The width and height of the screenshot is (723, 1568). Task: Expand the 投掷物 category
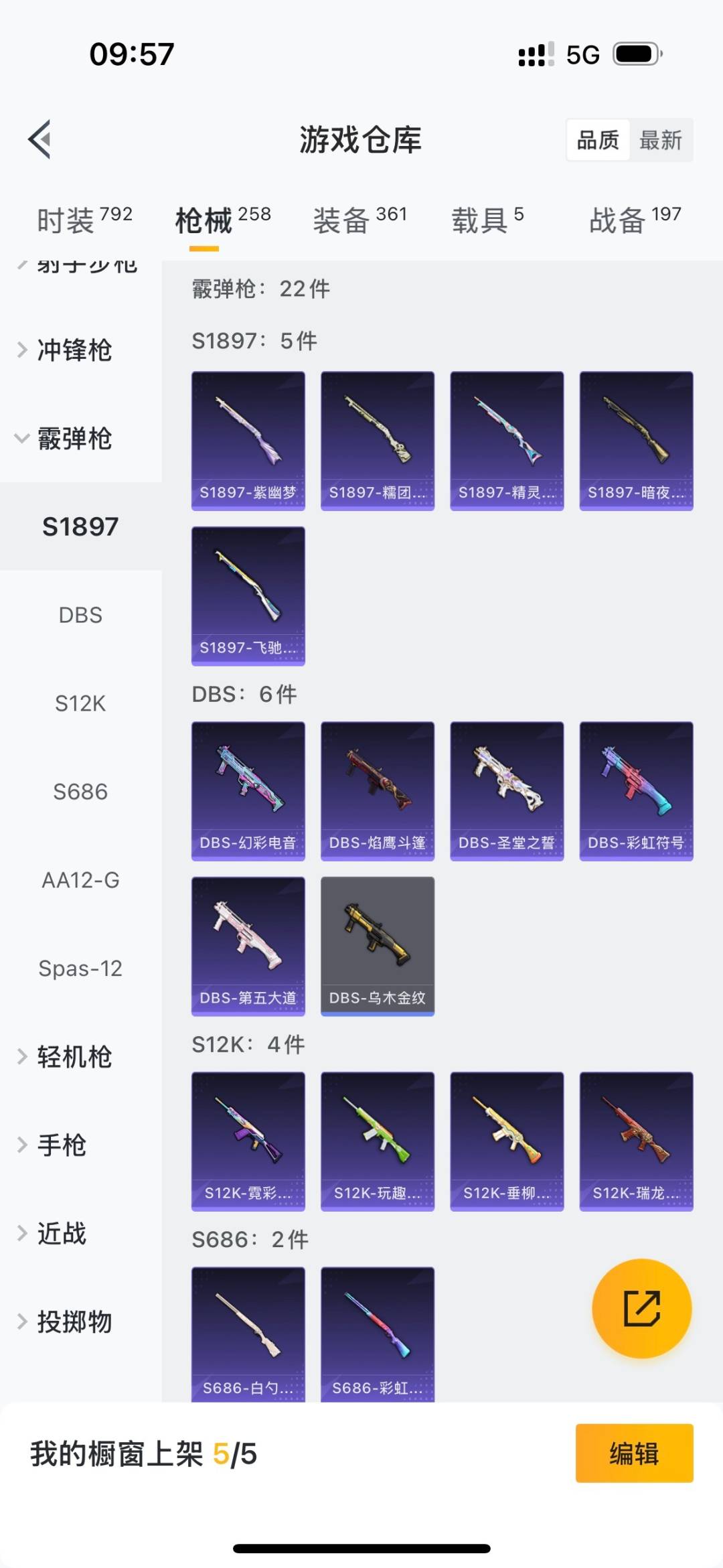tap(74, 1322)
